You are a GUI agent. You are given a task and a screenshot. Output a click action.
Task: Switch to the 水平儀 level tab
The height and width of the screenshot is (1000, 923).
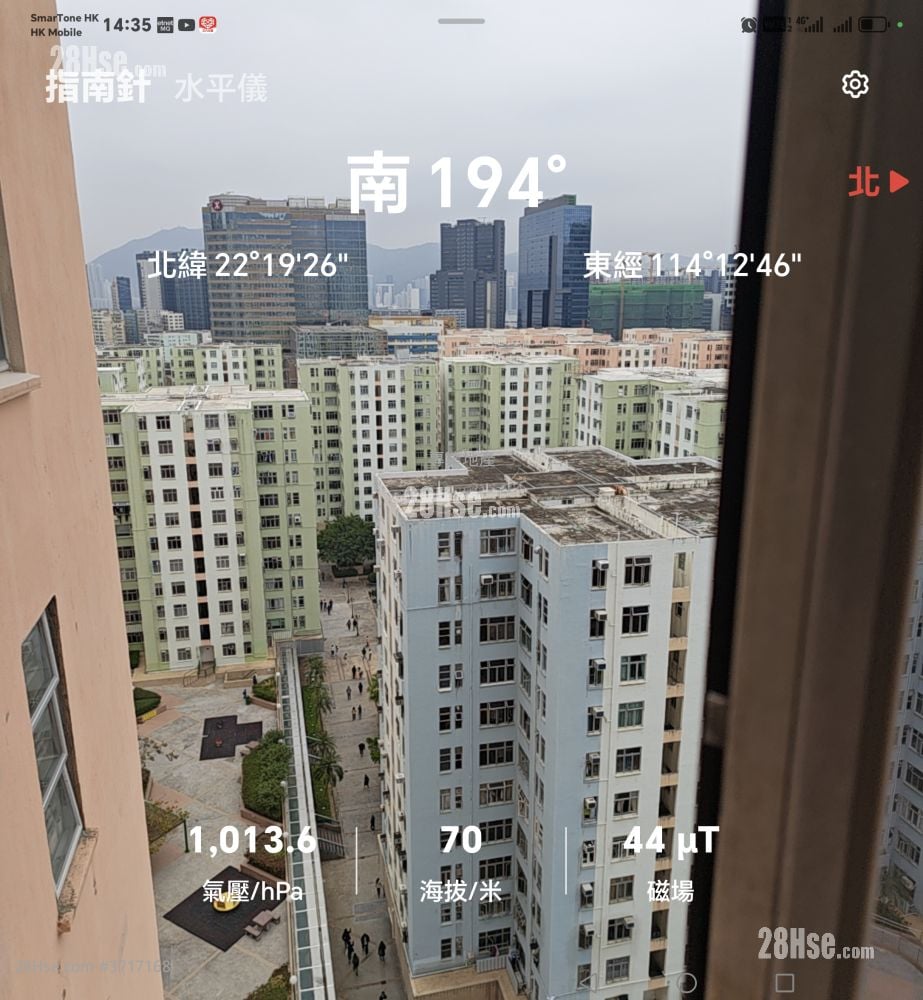[220, 88]
